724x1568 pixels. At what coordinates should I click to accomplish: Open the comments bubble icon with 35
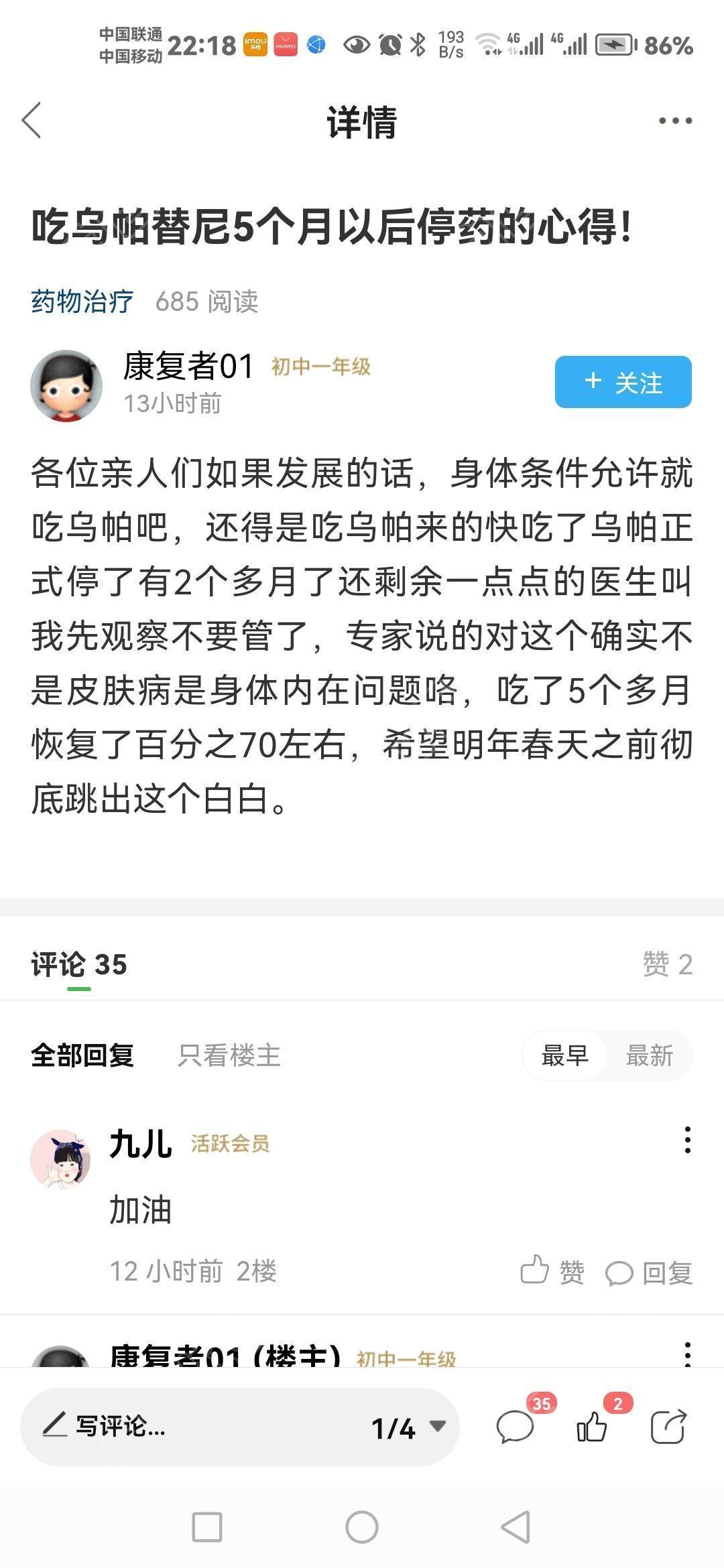[516, 1427]
